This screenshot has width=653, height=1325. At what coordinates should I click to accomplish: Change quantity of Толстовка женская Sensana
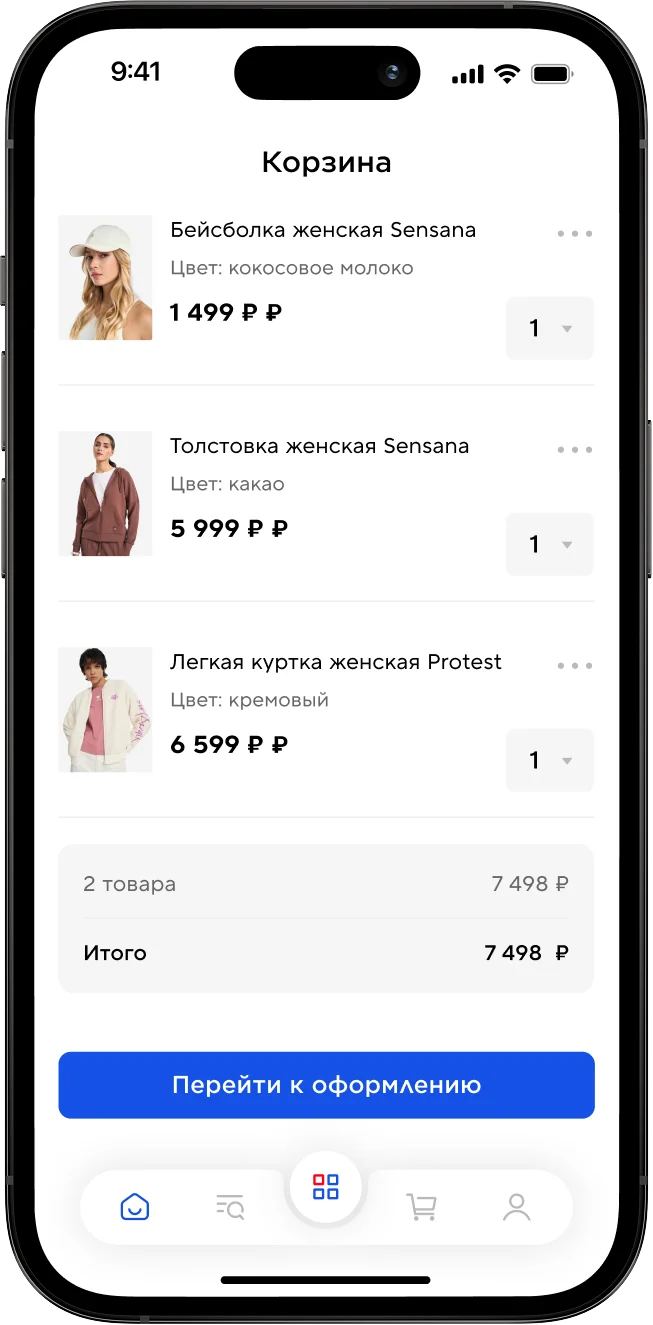pyautogui.click(x=549, y=544)
